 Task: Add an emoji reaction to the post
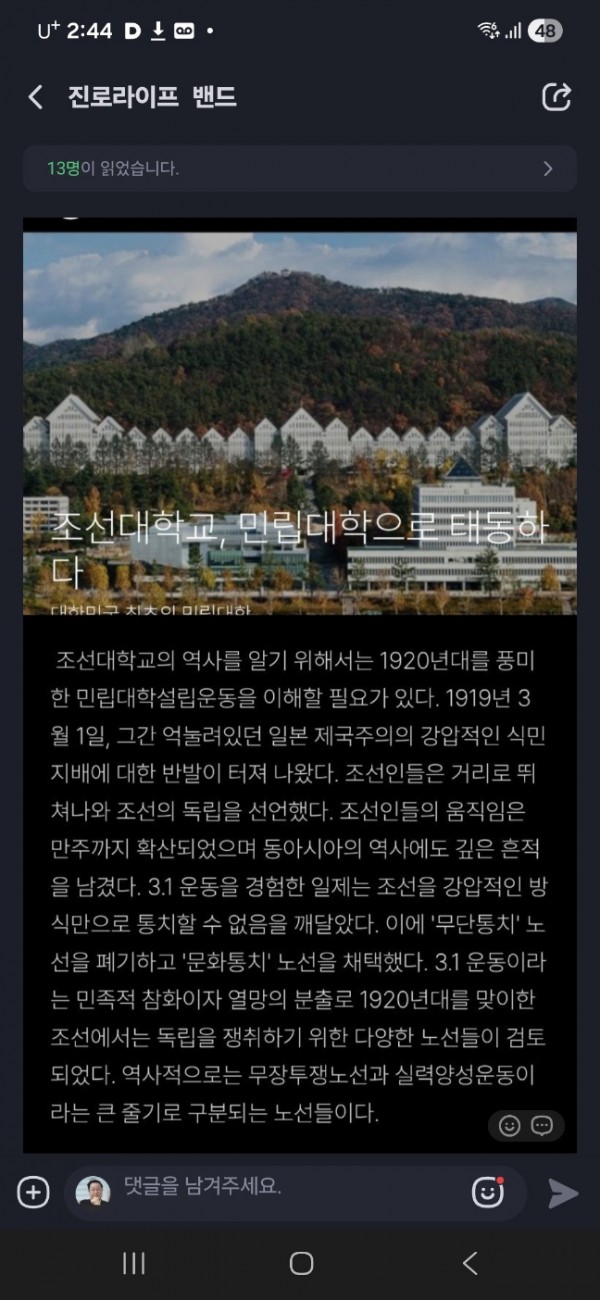pos(510,1126)
